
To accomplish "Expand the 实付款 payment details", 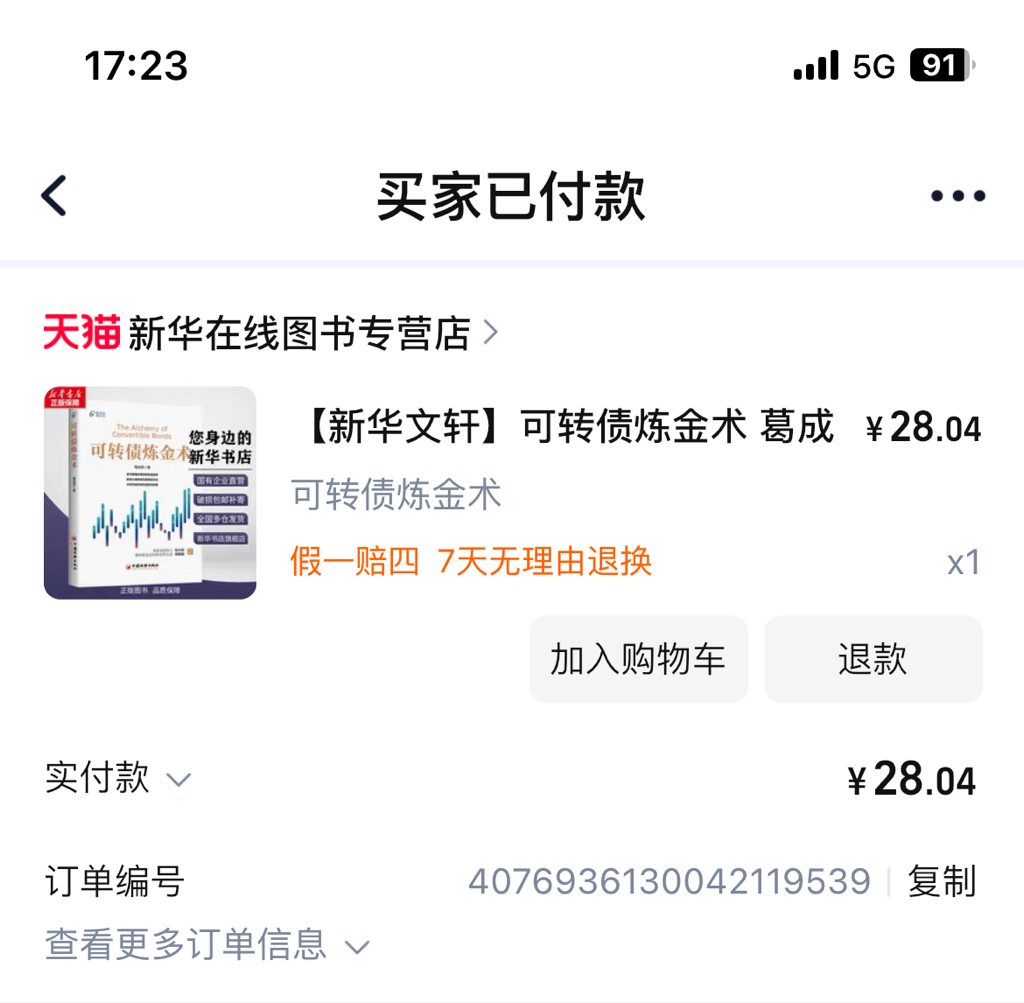I will click(x=118, y=778).
